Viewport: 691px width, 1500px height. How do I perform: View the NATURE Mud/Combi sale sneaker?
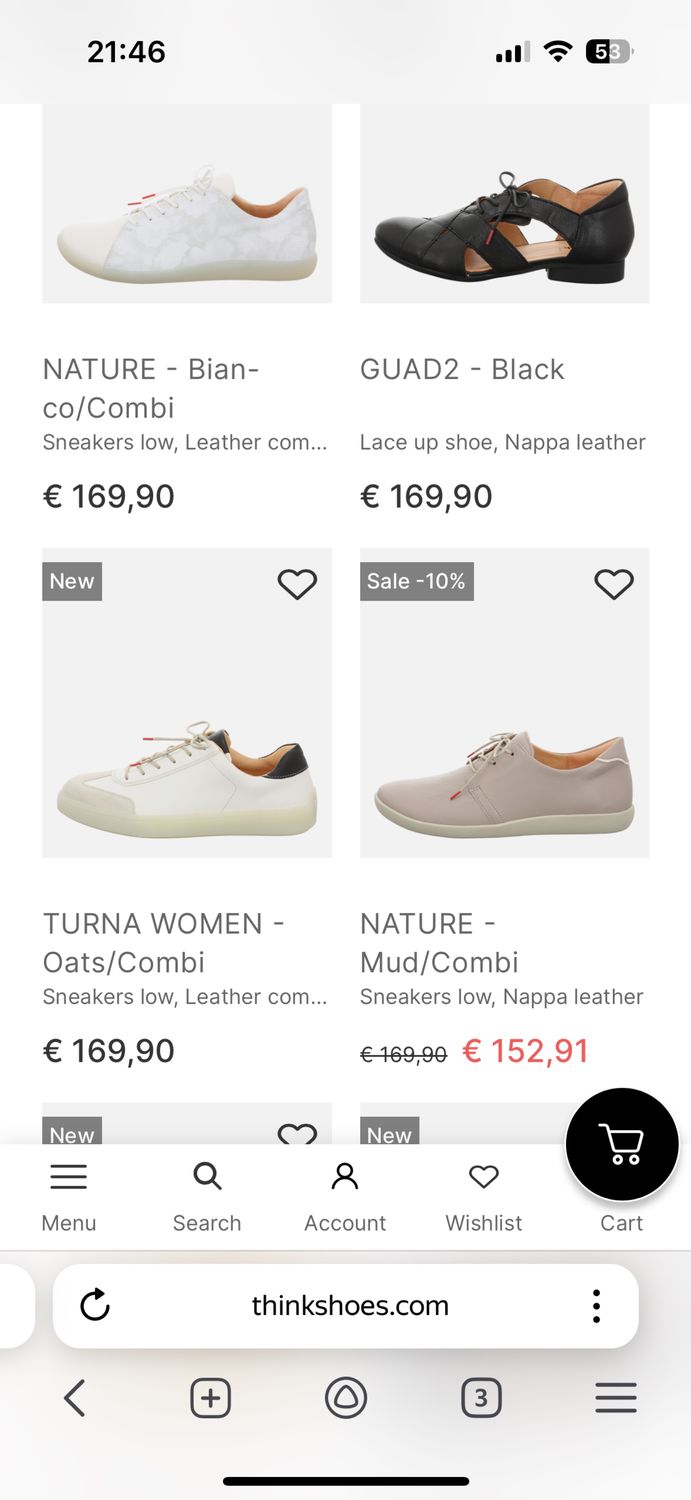504,703
